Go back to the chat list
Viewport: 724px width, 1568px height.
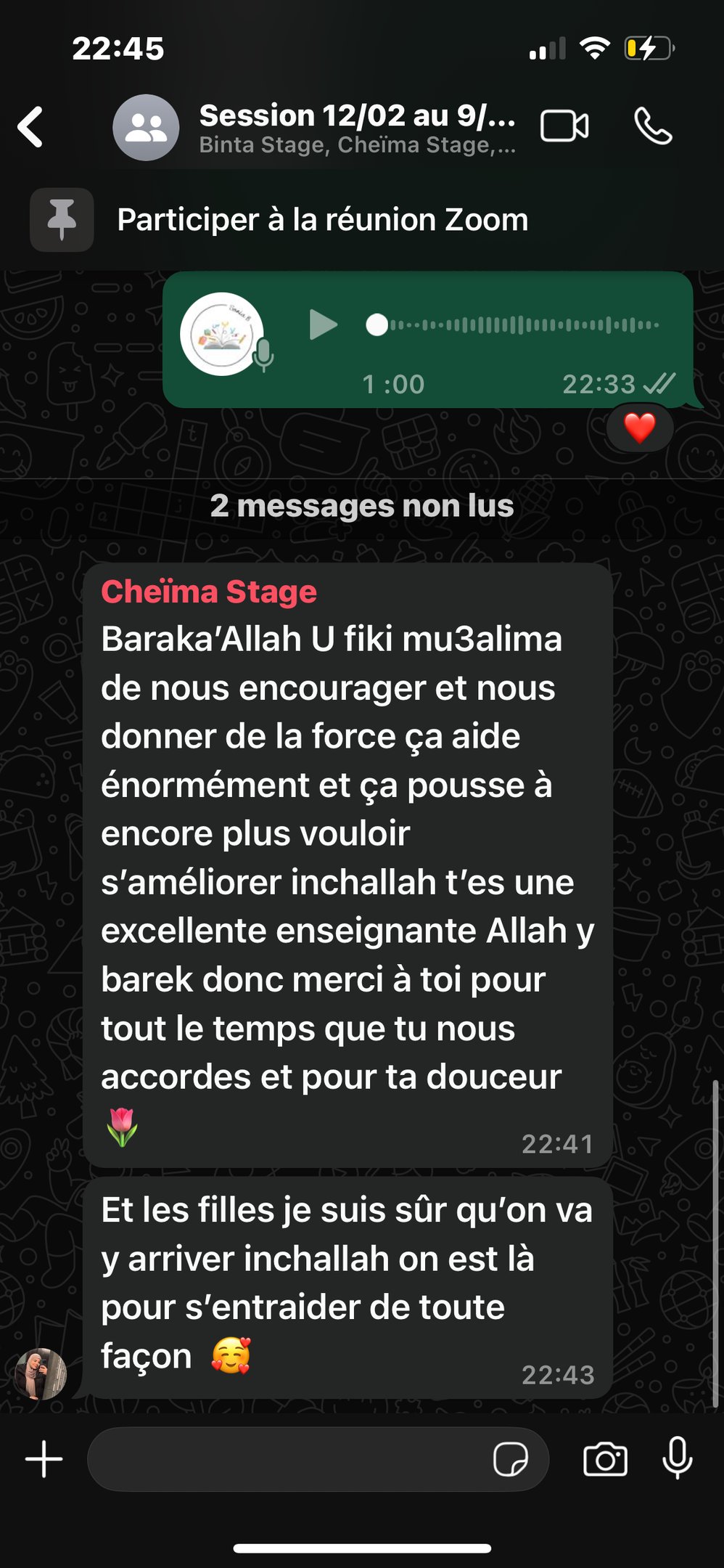[30, 127]
